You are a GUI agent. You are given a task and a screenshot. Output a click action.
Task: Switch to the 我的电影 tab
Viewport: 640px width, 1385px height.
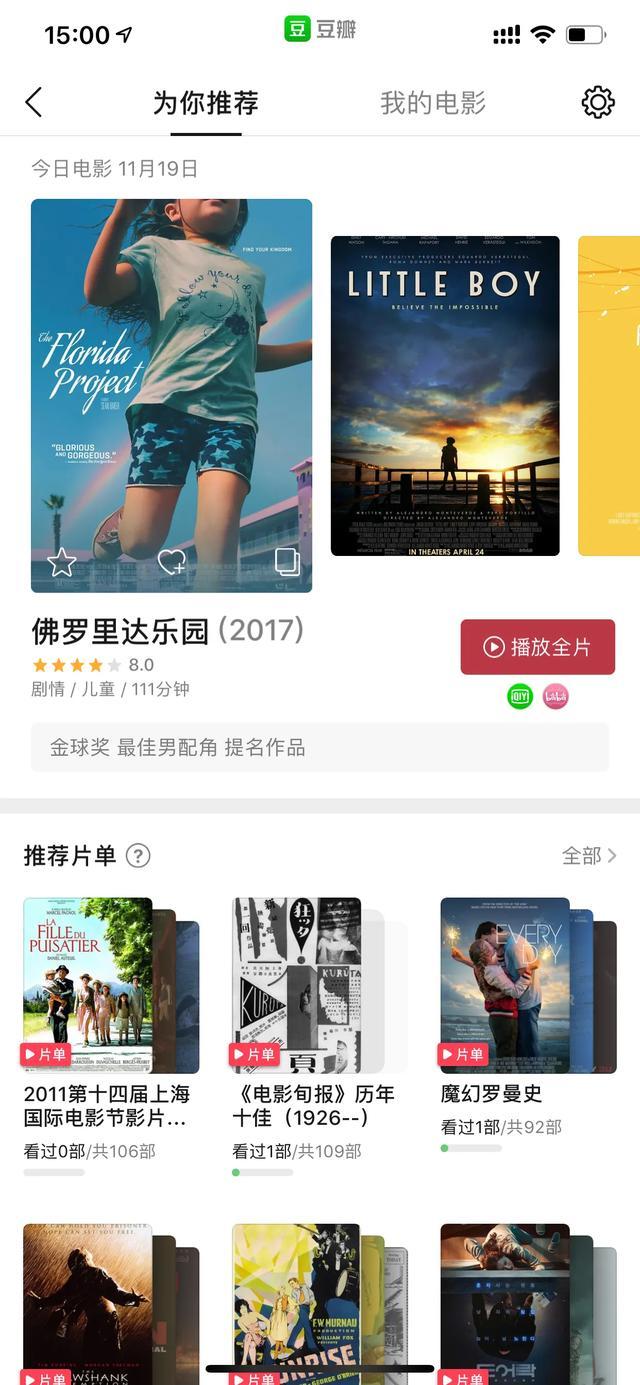point(432,102)
